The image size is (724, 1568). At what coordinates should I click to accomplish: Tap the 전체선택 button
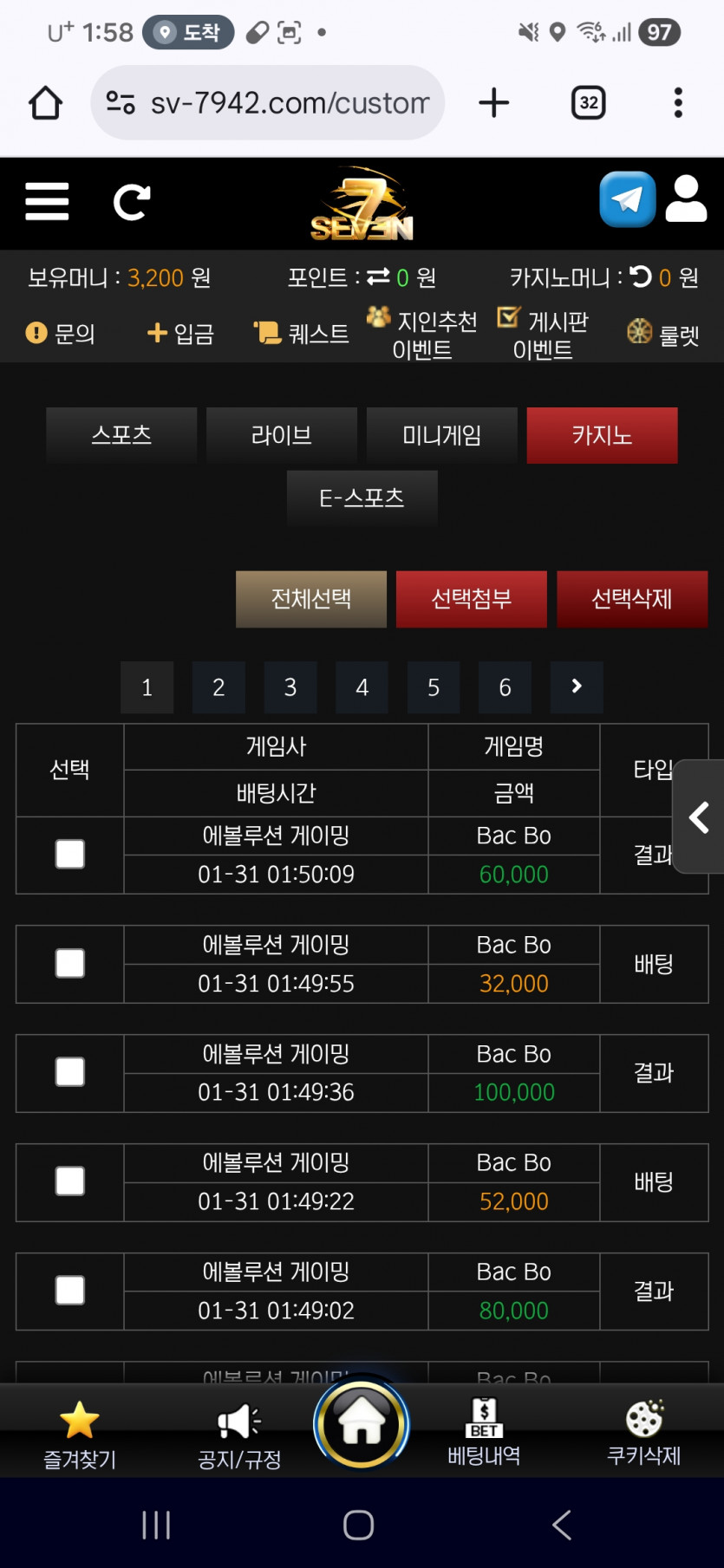(x=311, y=599)
